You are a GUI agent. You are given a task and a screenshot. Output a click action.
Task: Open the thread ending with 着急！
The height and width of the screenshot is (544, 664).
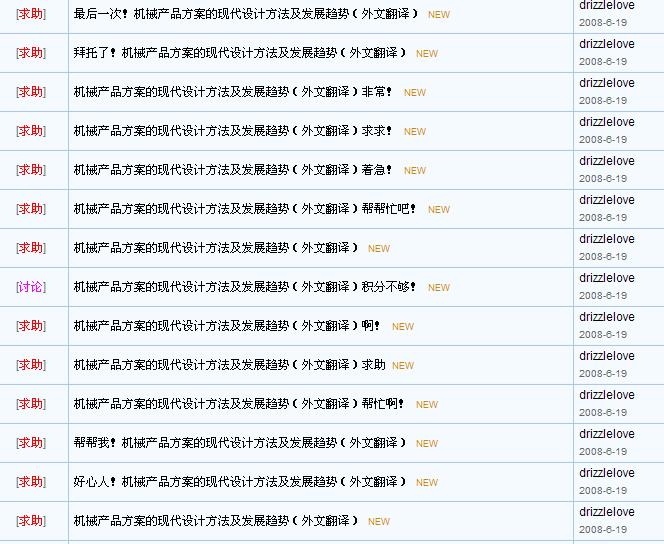(x=233, y=170)
